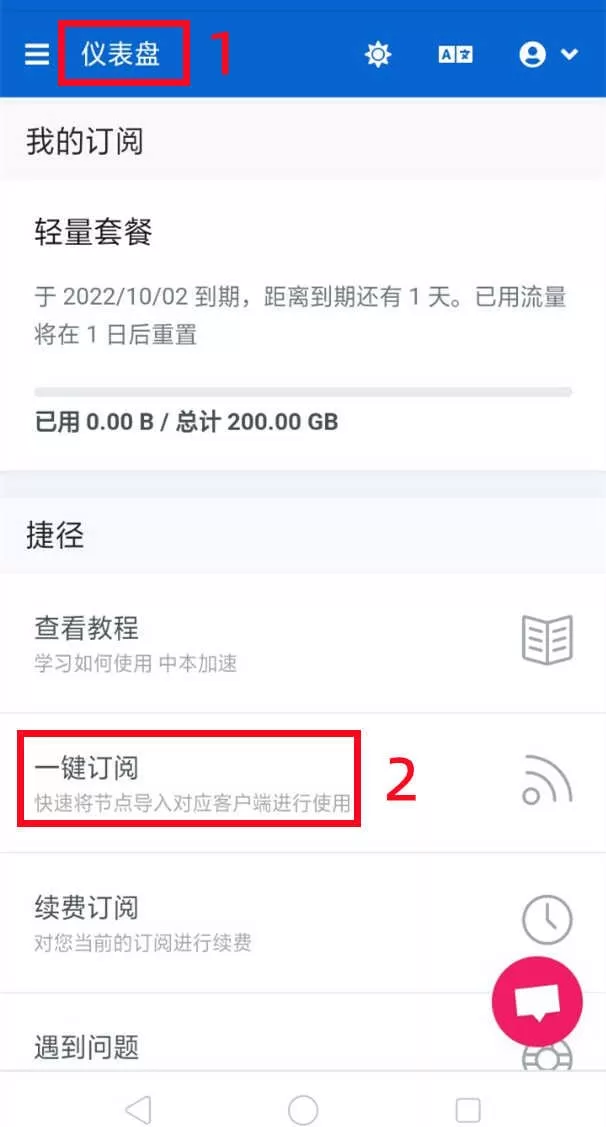Toggle the light/dark theme icon
Viewport: 606px width, 1127px height.
378,54
